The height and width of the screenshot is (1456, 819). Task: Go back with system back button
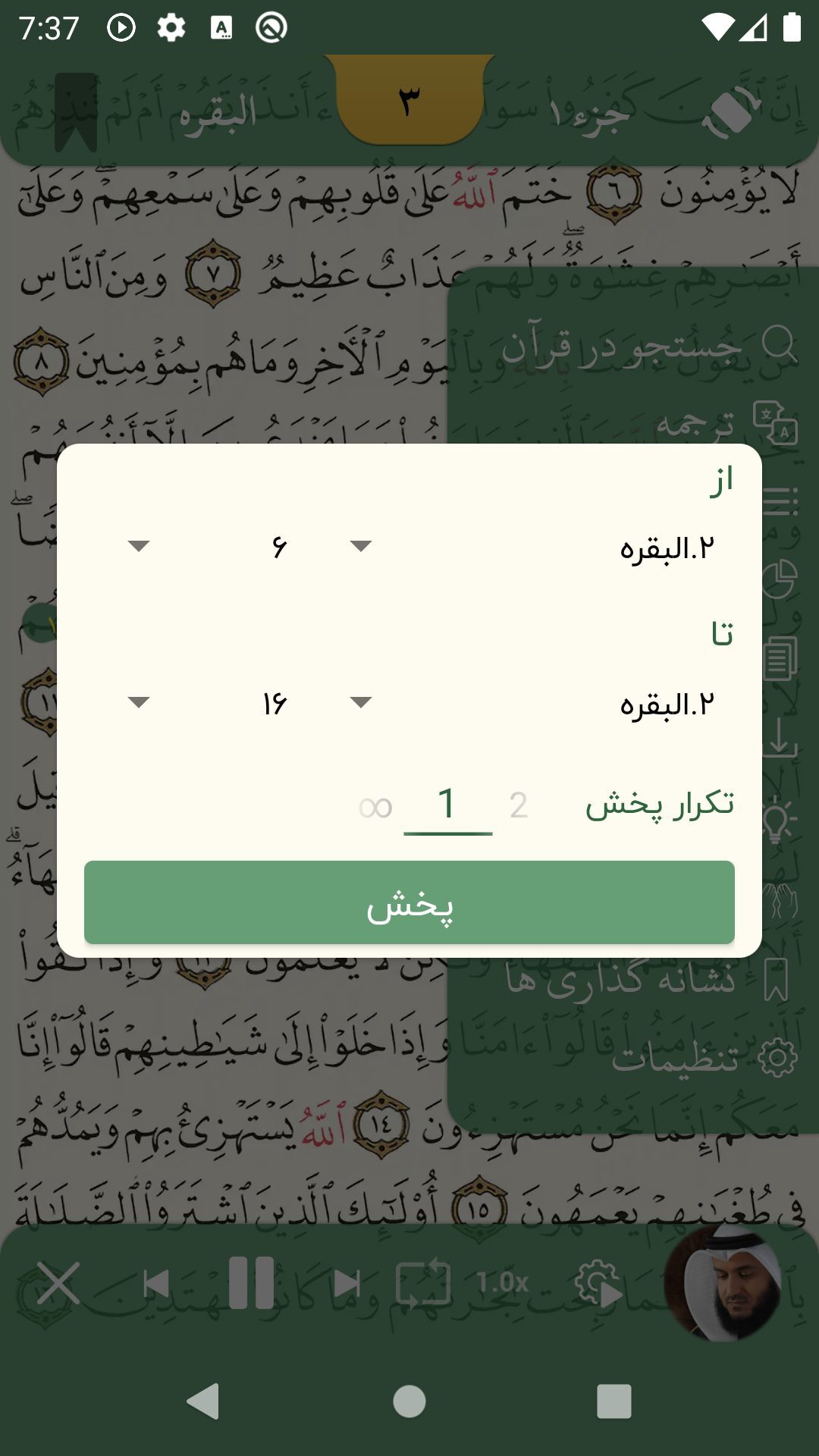click(203, 1401)
